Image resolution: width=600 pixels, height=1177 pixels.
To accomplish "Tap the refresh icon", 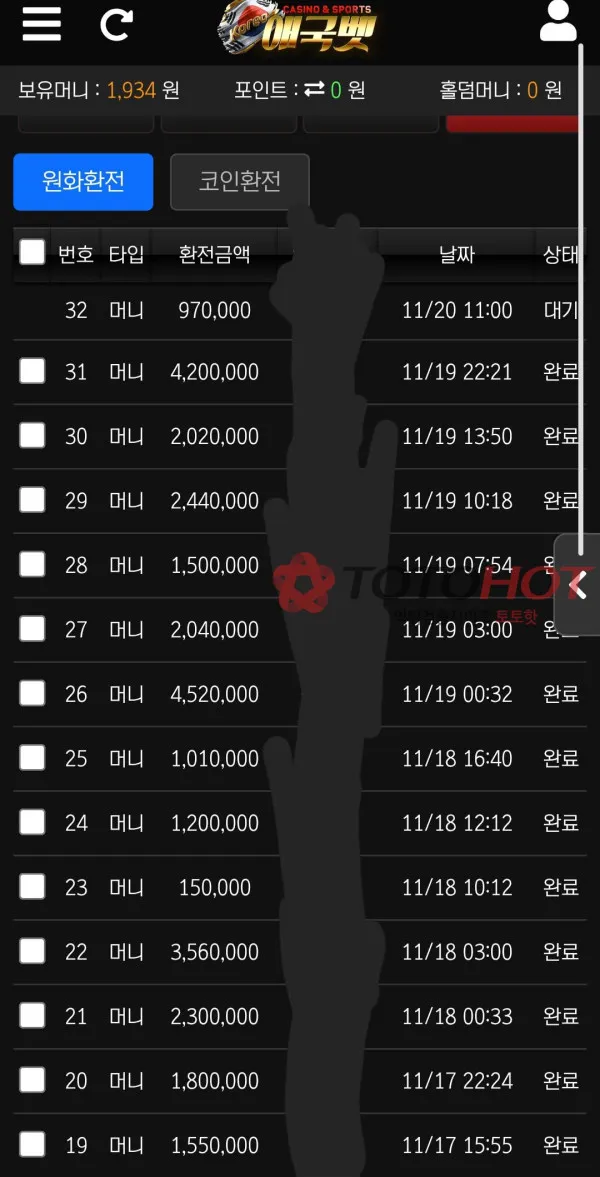I will (116, 25).
